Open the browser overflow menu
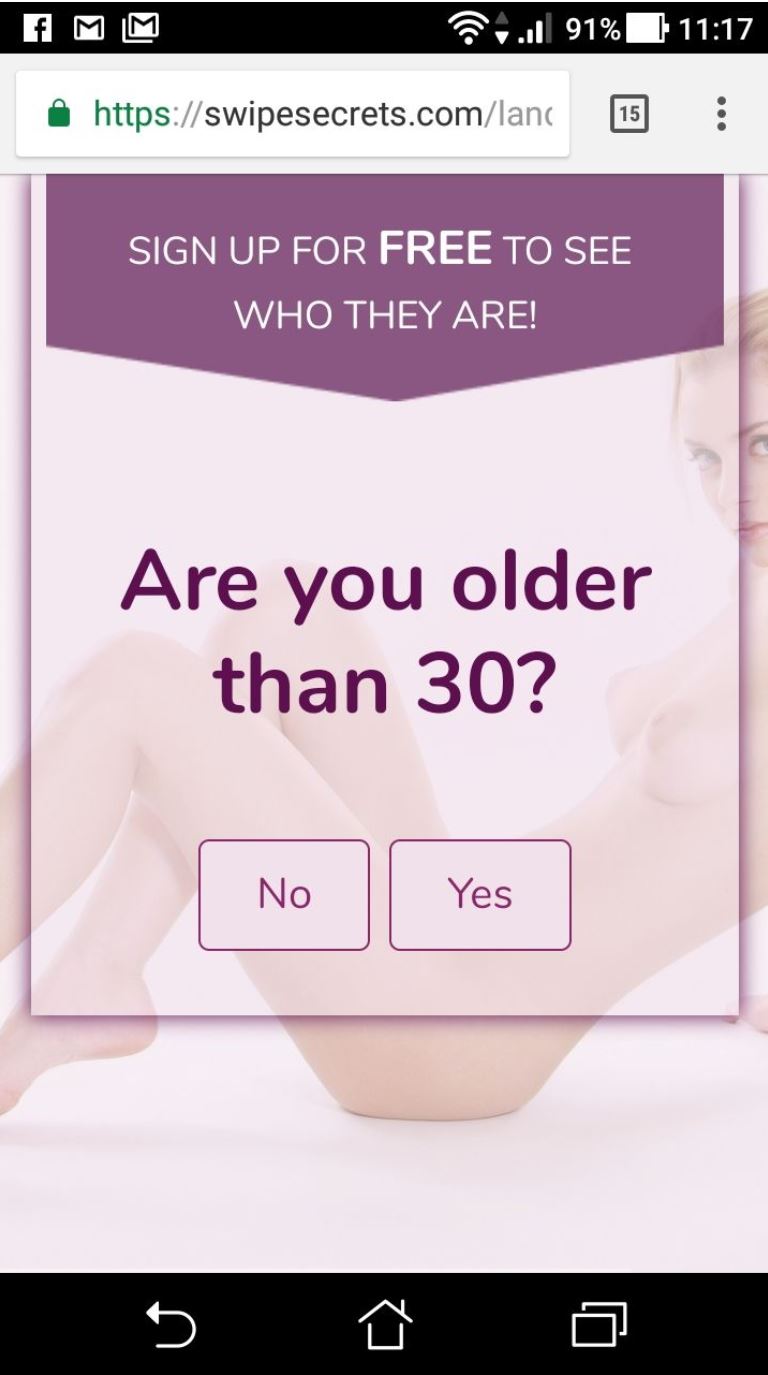The image size is (768, 1375). point(721,114)
